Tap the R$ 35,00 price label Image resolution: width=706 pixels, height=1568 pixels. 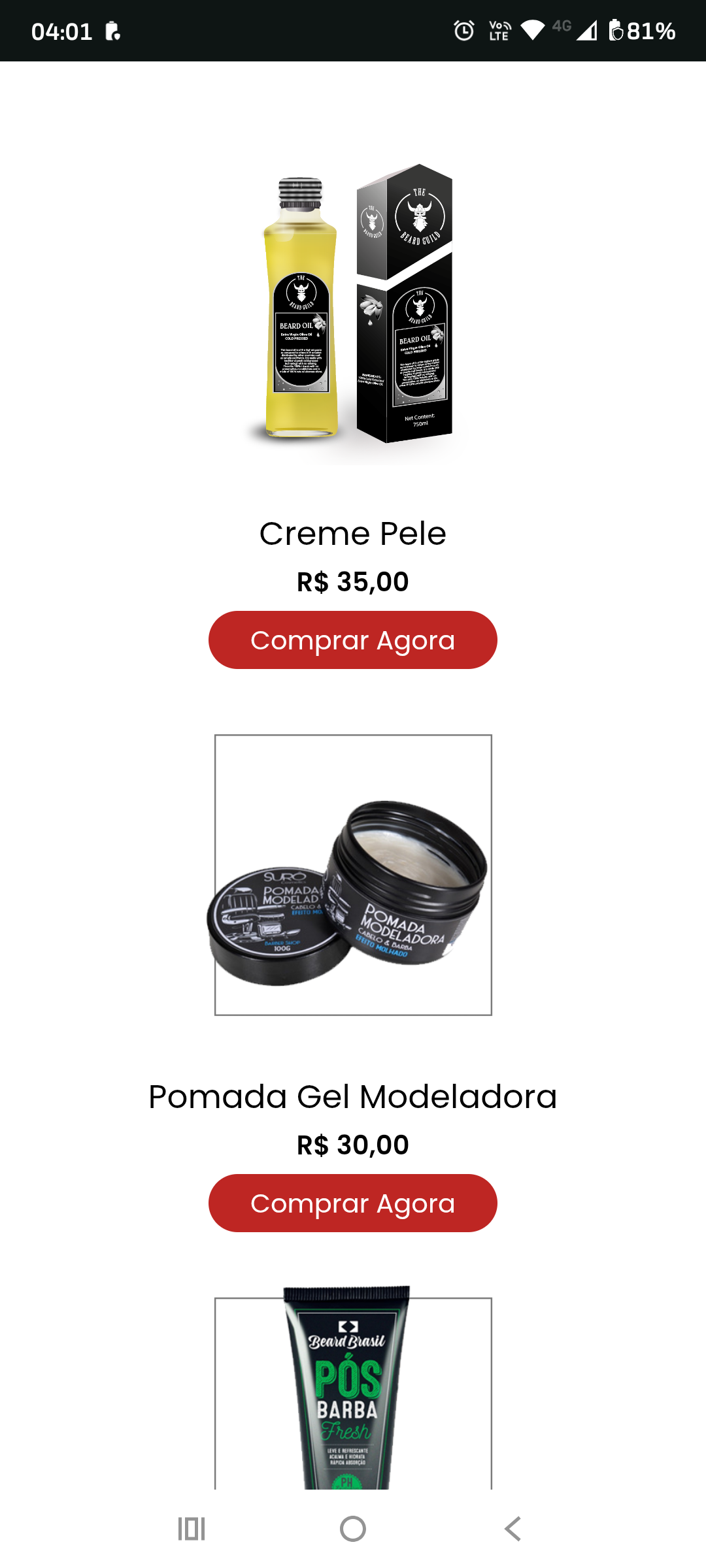(x=353, y=581)
